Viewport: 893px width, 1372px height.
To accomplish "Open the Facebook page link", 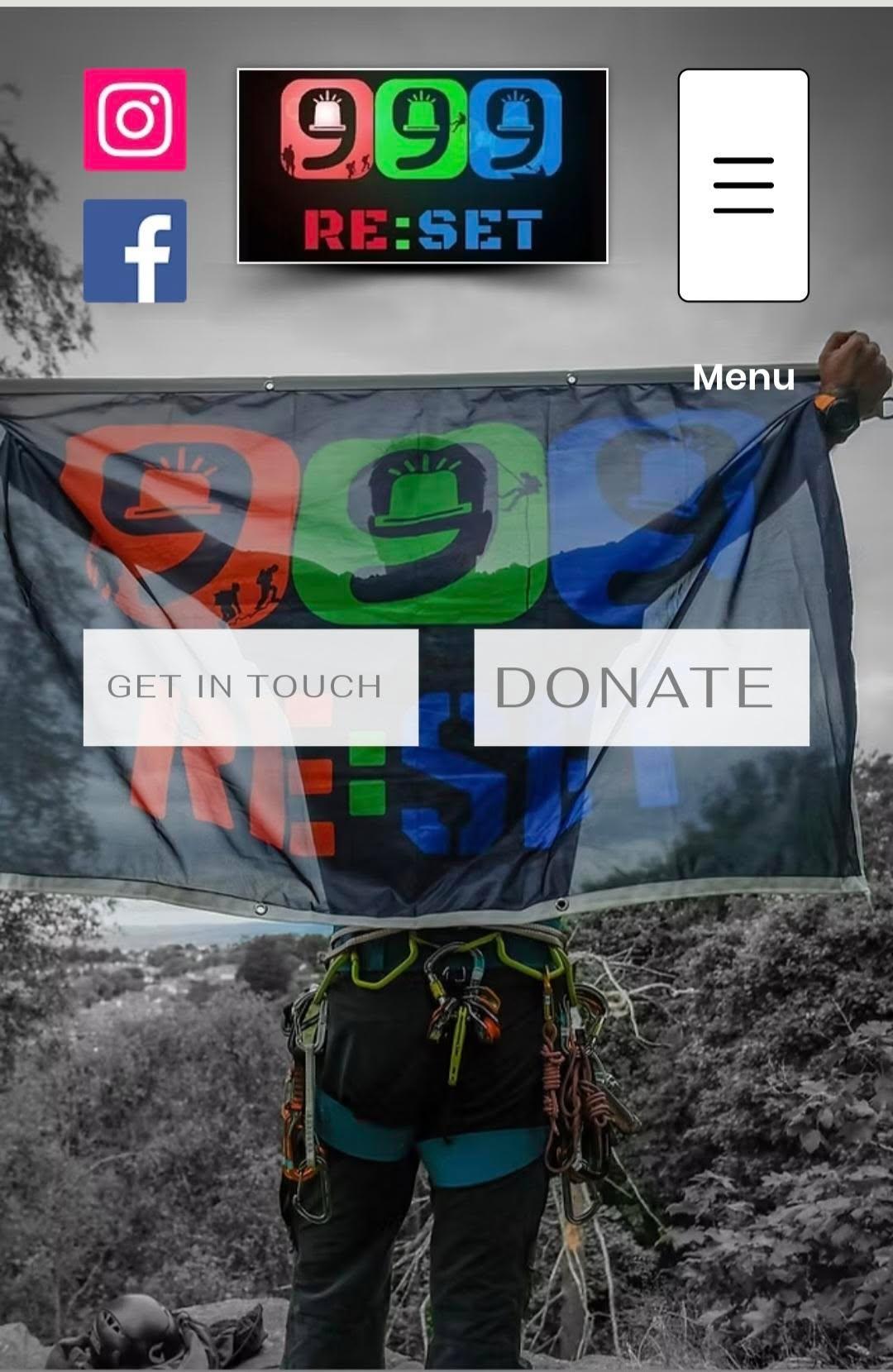I will click(x=135, y=251).
